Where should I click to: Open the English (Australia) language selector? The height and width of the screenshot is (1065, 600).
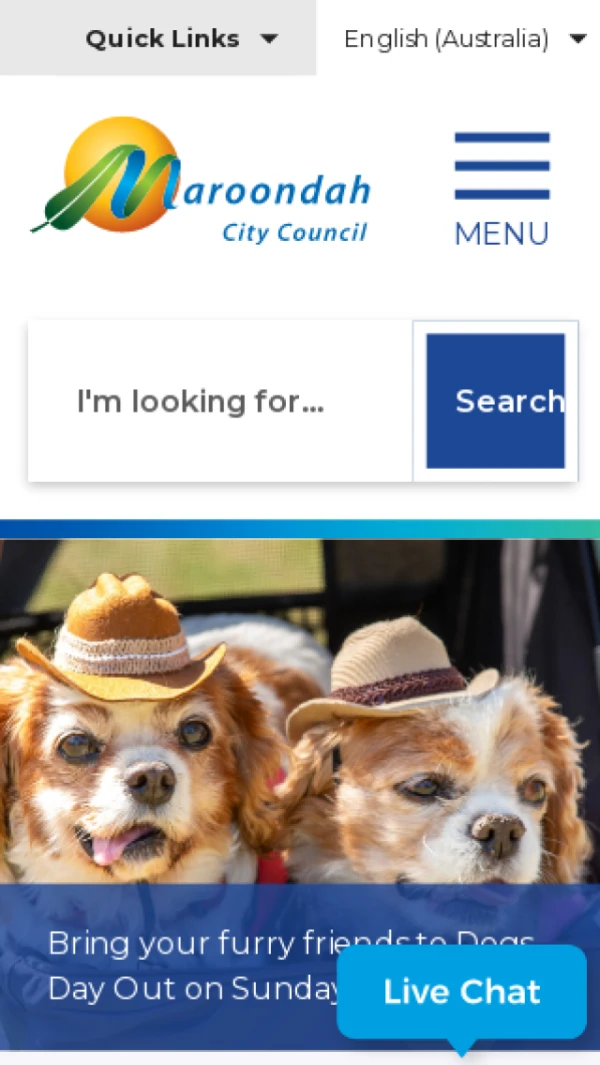(464, 39)
